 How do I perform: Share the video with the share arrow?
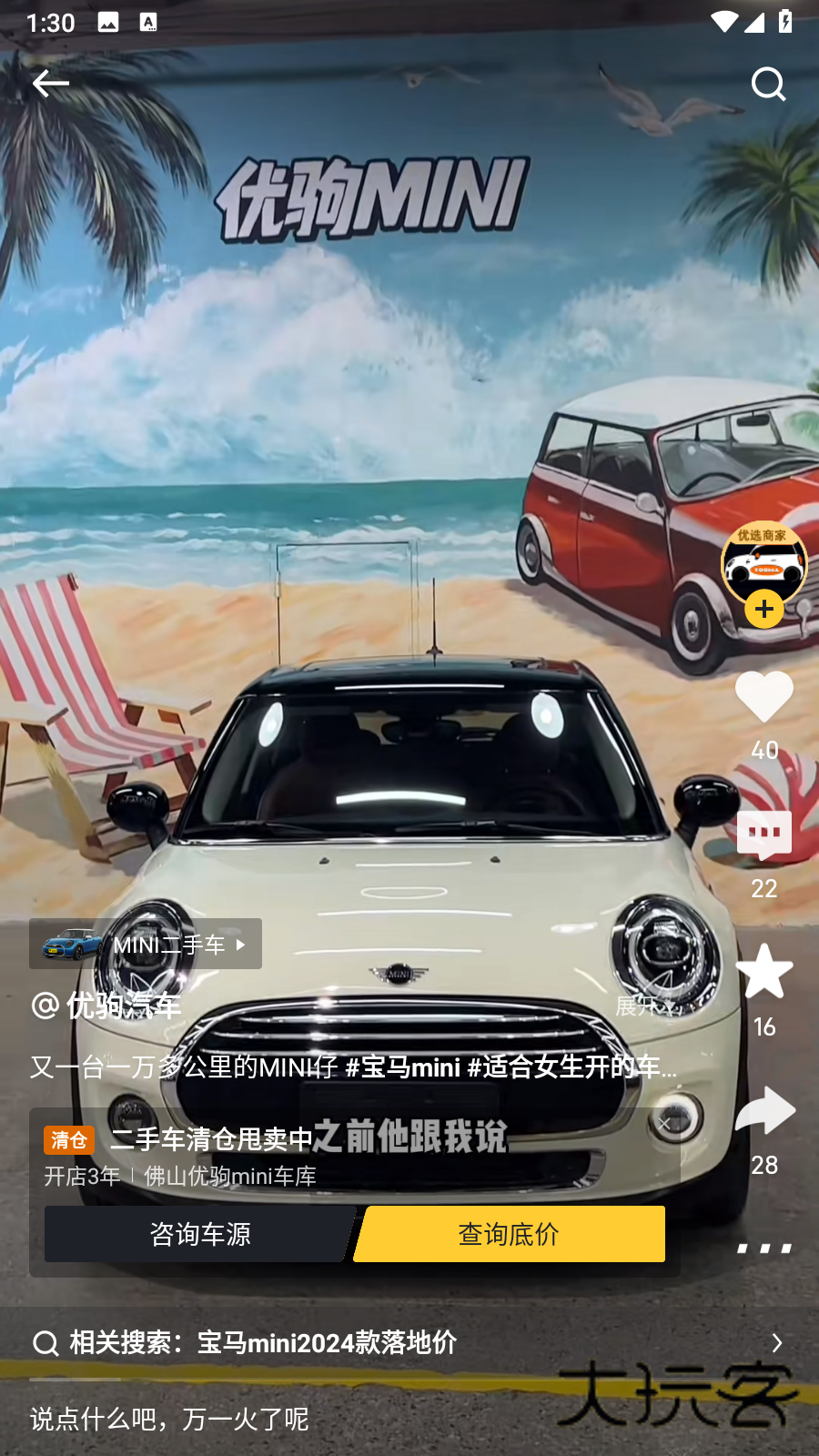pyautogui.click(x=764, y=1111)
